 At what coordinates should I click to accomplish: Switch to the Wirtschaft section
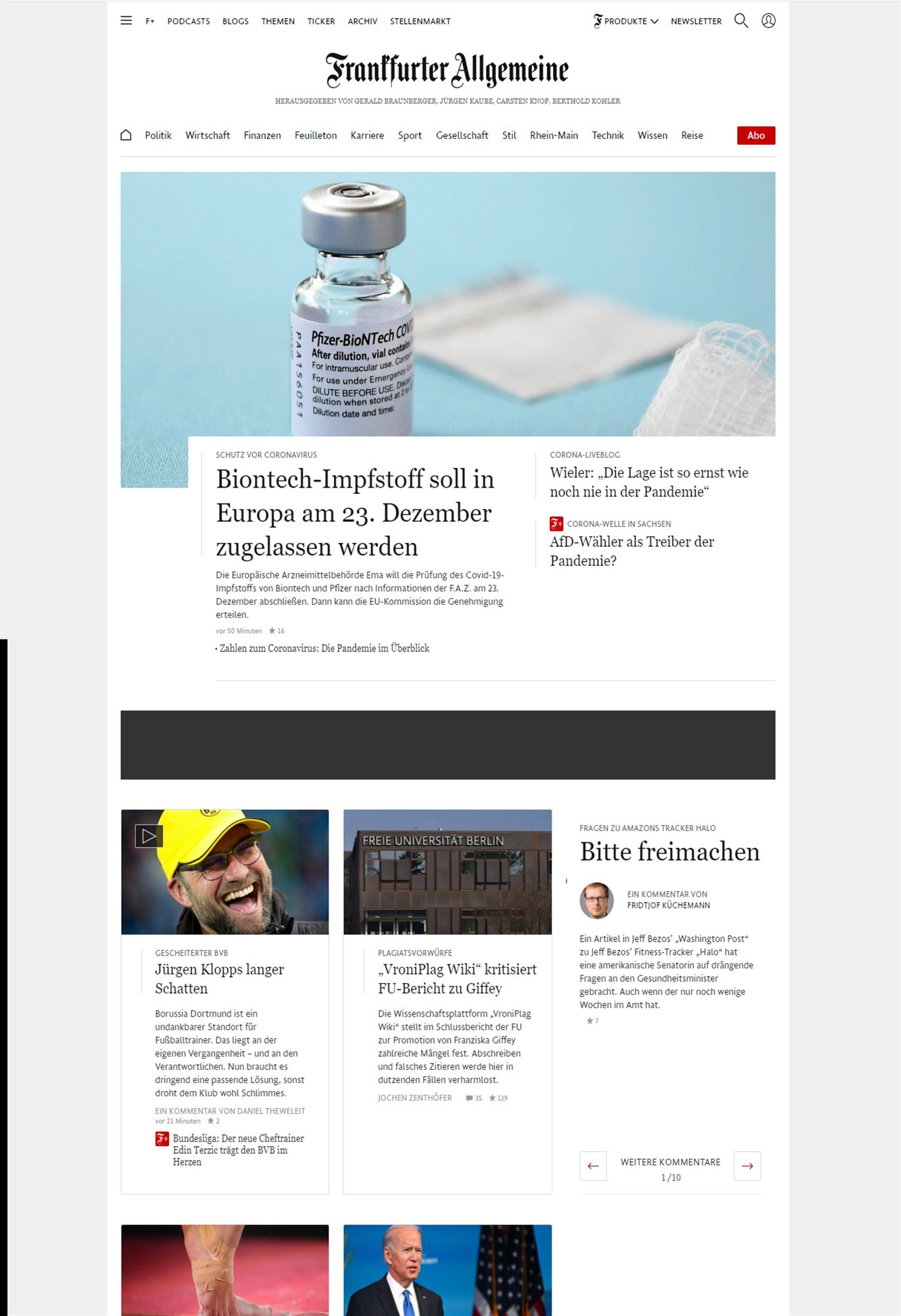click(207, 135)
